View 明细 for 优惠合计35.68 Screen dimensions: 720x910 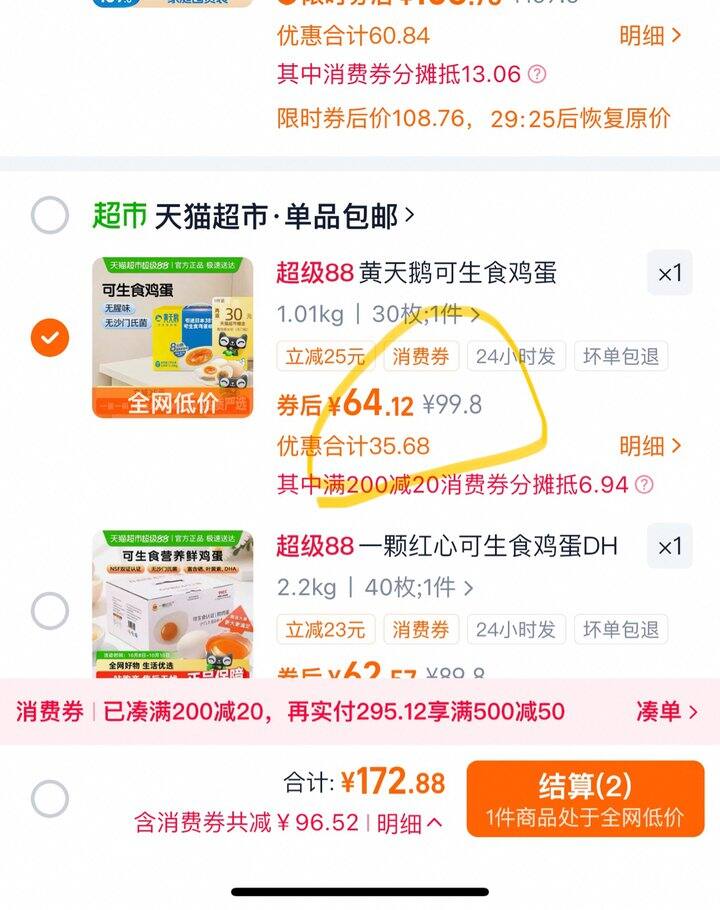click(649, 445)
